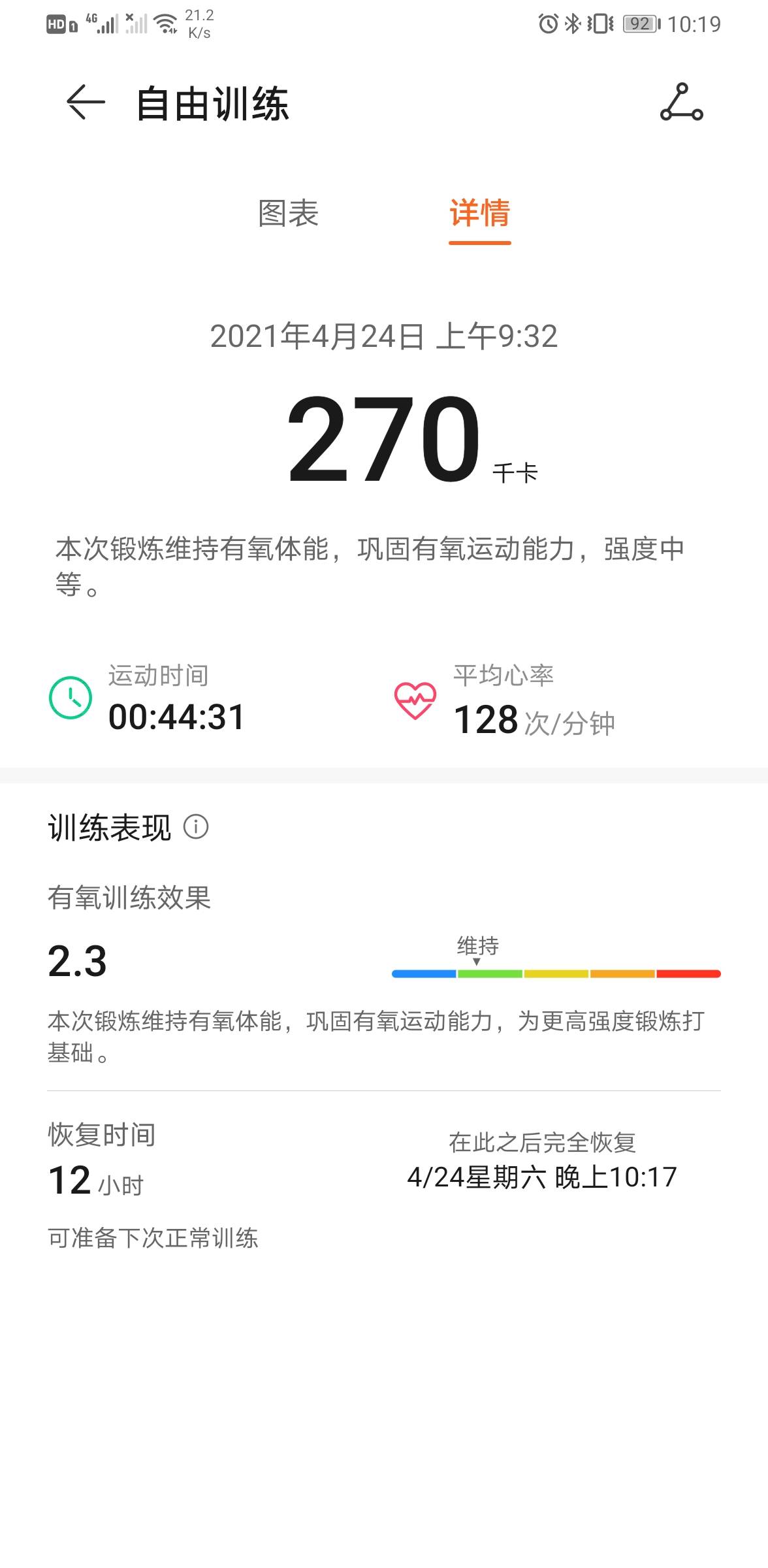Screen dimensions: 768x1568
Task: Go back from the 自由训练 screen
Action: (86, 103)
